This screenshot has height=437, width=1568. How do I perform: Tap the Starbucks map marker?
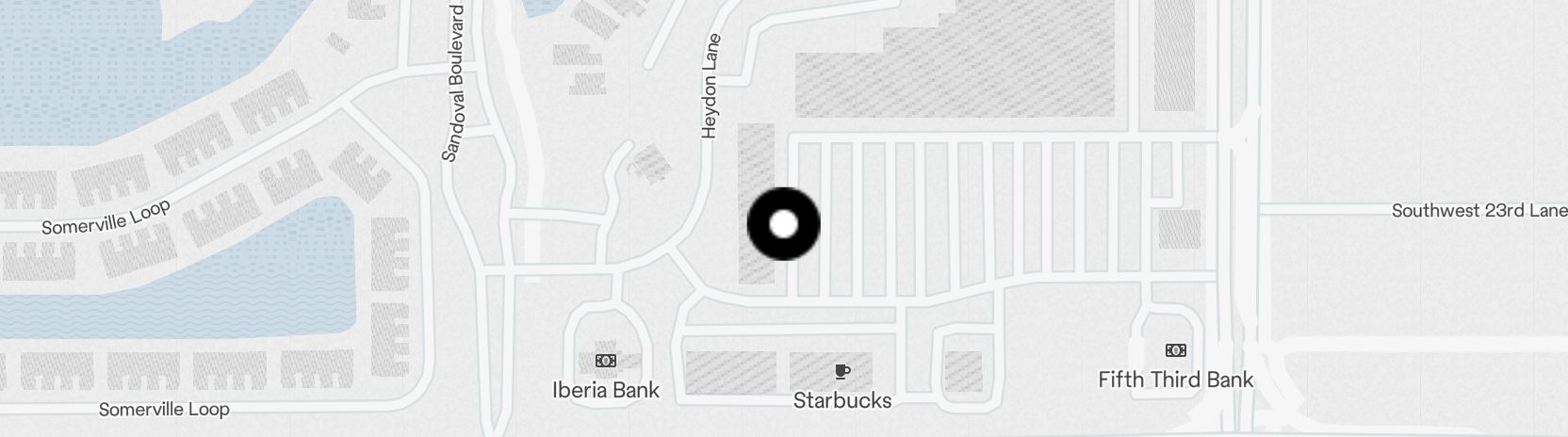[x=842, y=372]
